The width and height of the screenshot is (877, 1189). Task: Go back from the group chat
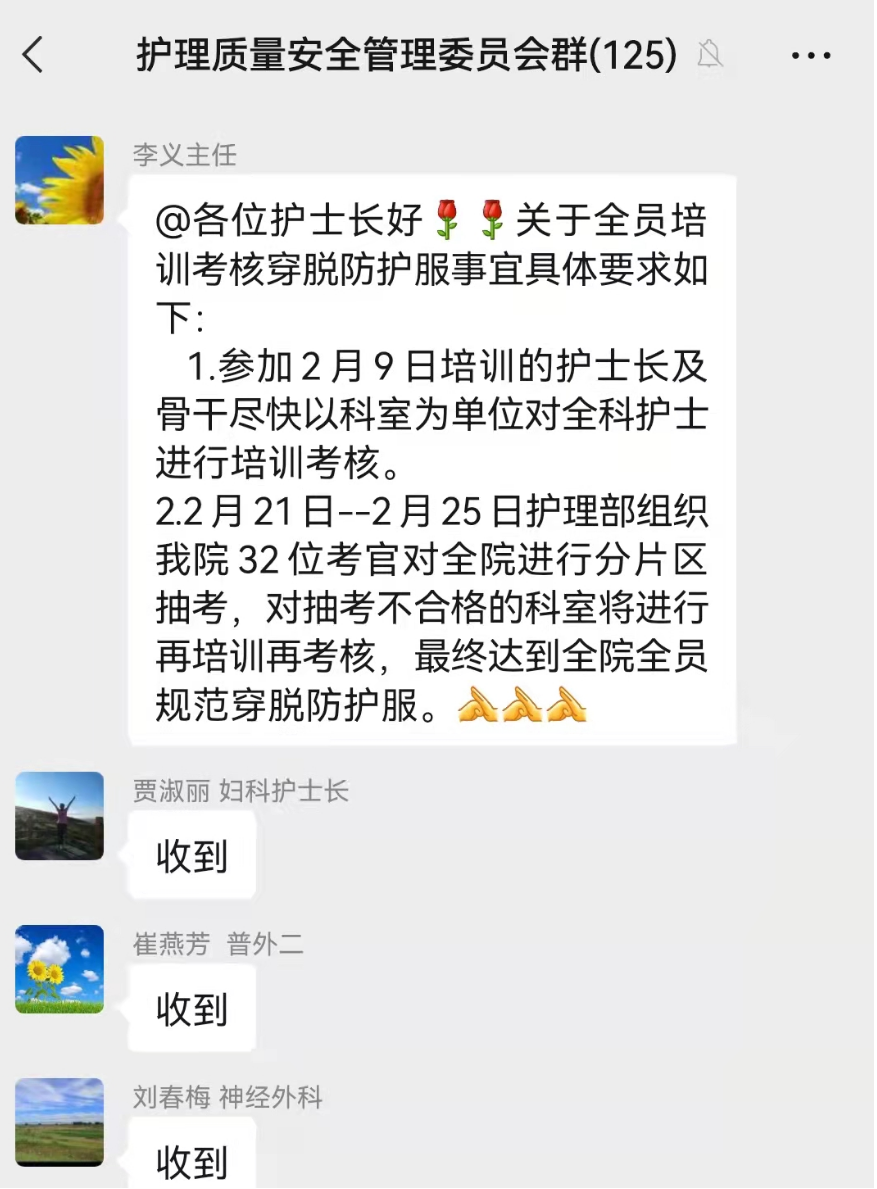[34, 55]
